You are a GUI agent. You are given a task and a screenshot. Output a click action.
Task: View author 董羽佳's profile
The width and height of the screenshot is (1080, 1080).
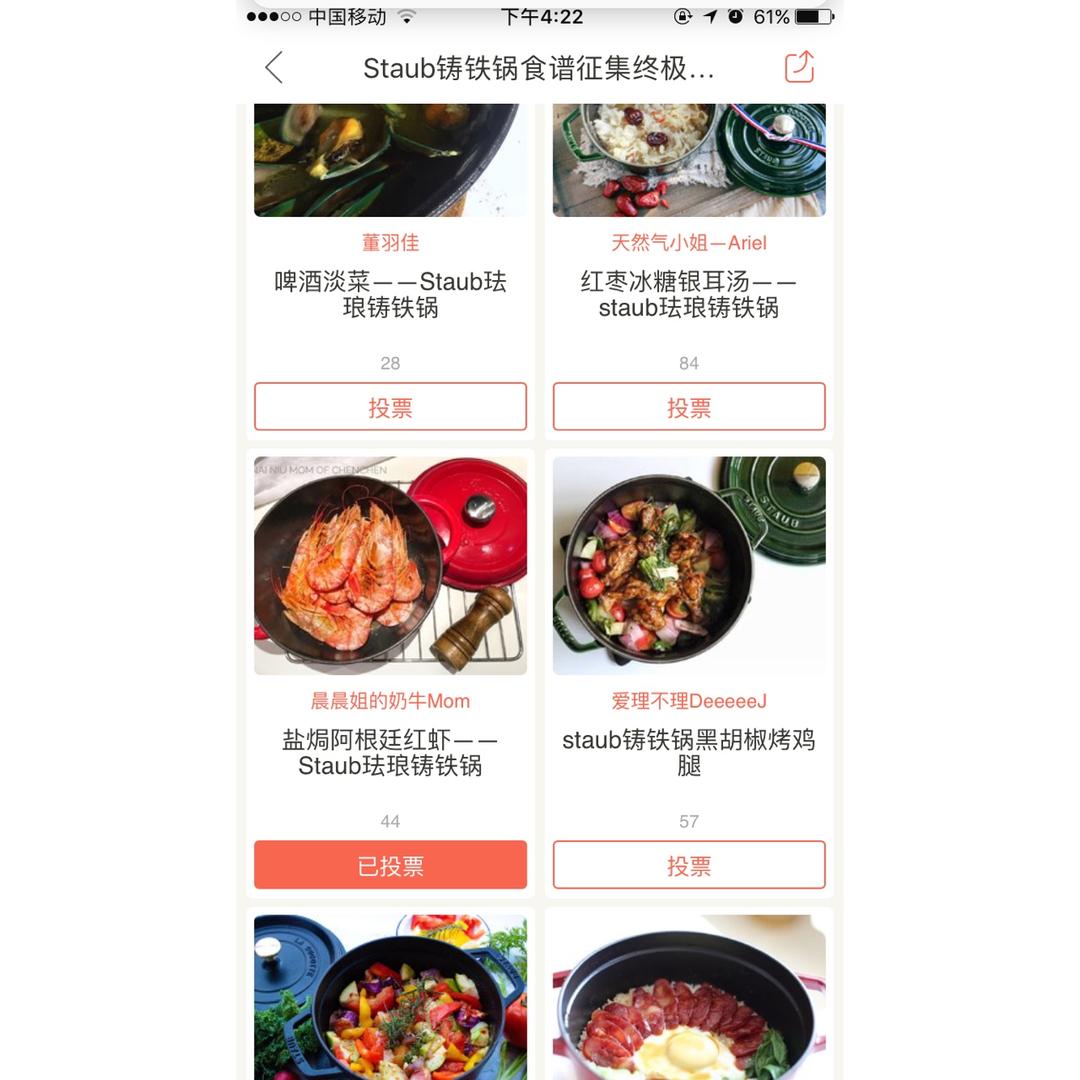pos(390,243)
